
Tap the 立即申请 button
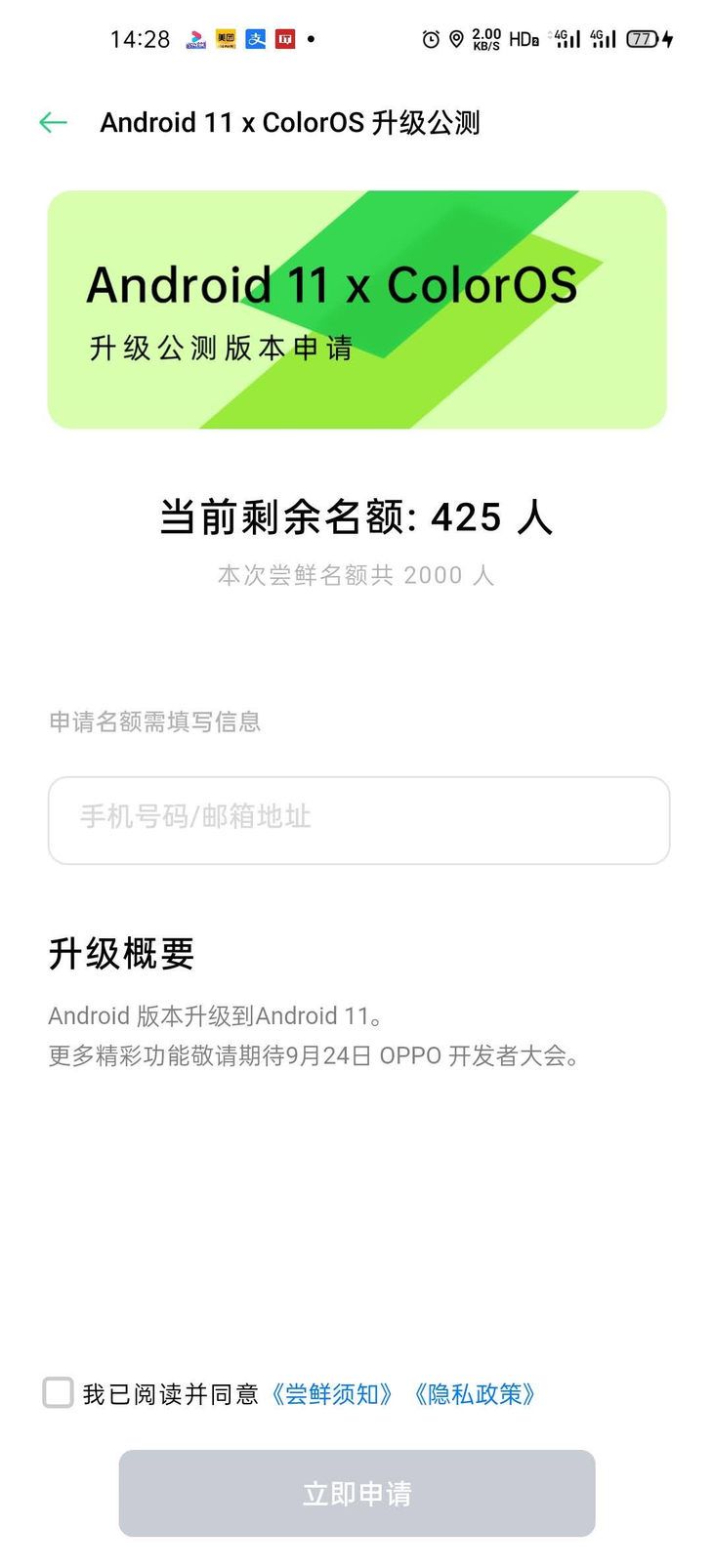pyautogui.click(x=356, y=1493)
